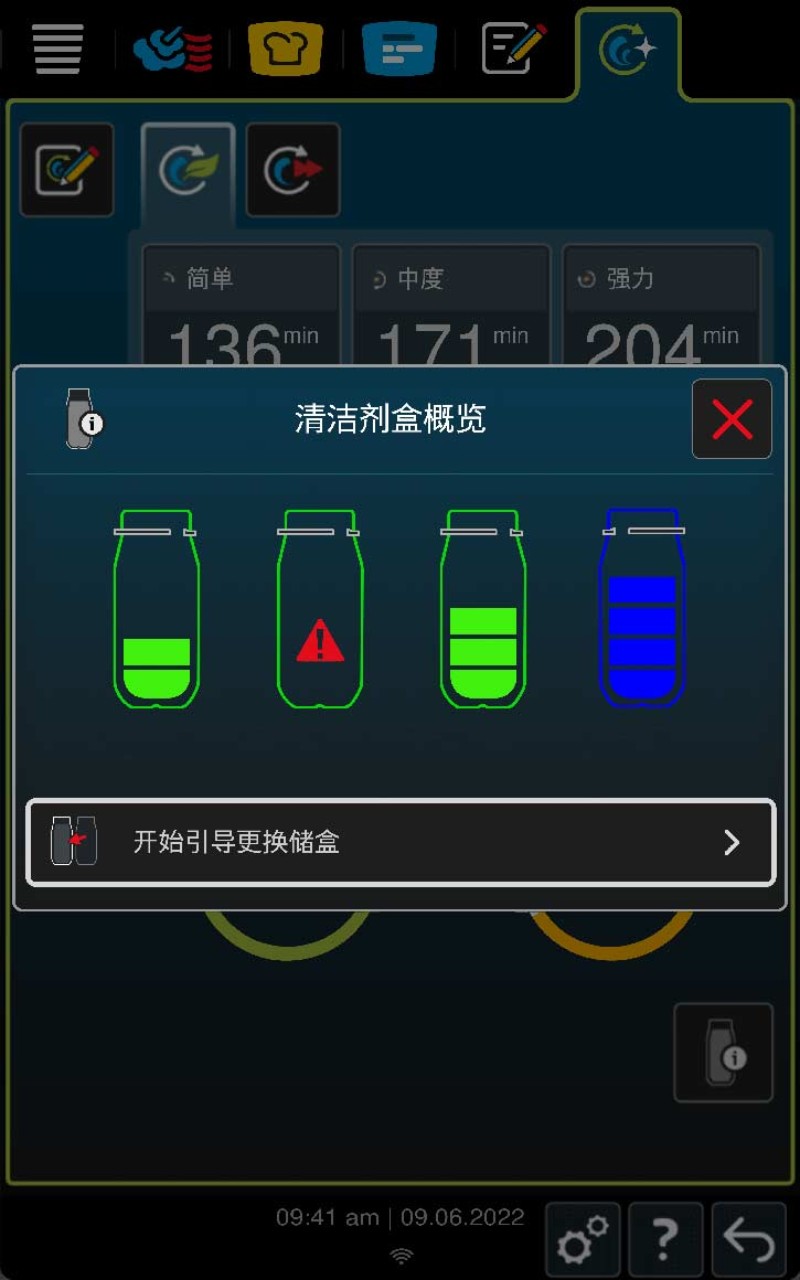800x1280 pixels.
Task: Open the edit cleaning program icon
Action: pos(67,170)
